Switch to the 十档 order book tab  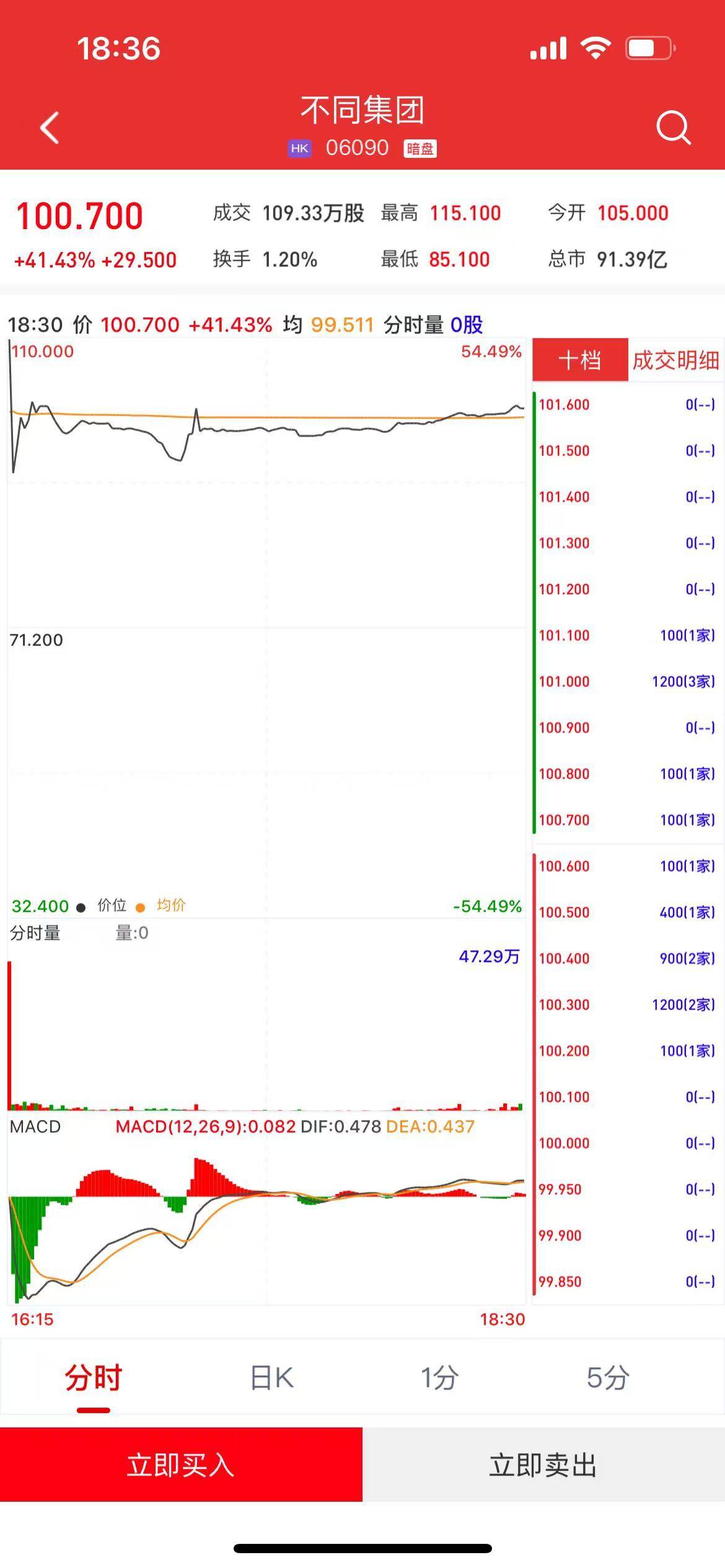580,360
